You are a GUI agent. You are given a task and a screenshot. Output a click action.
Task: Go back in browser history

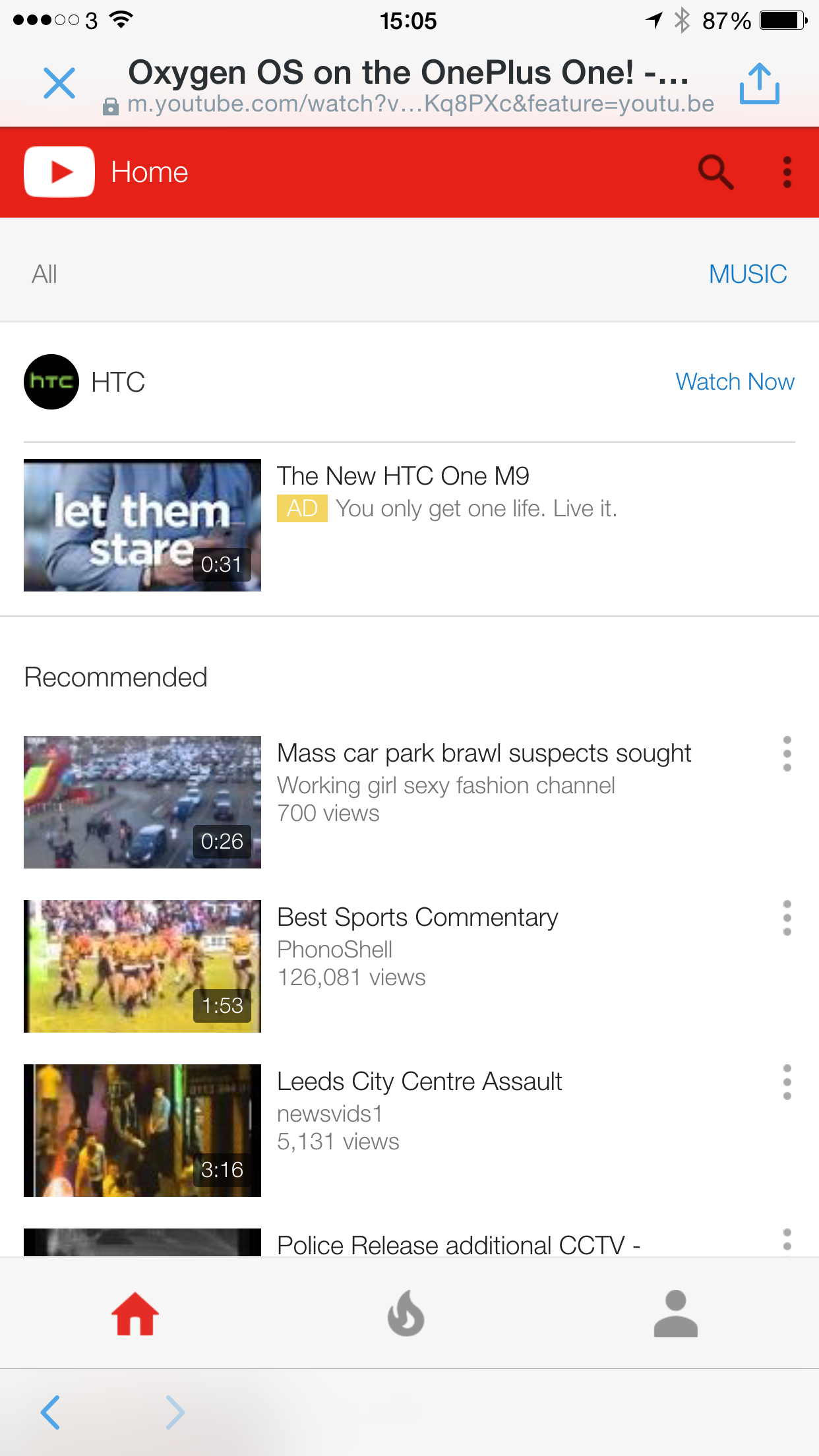tap(51, 1412)
